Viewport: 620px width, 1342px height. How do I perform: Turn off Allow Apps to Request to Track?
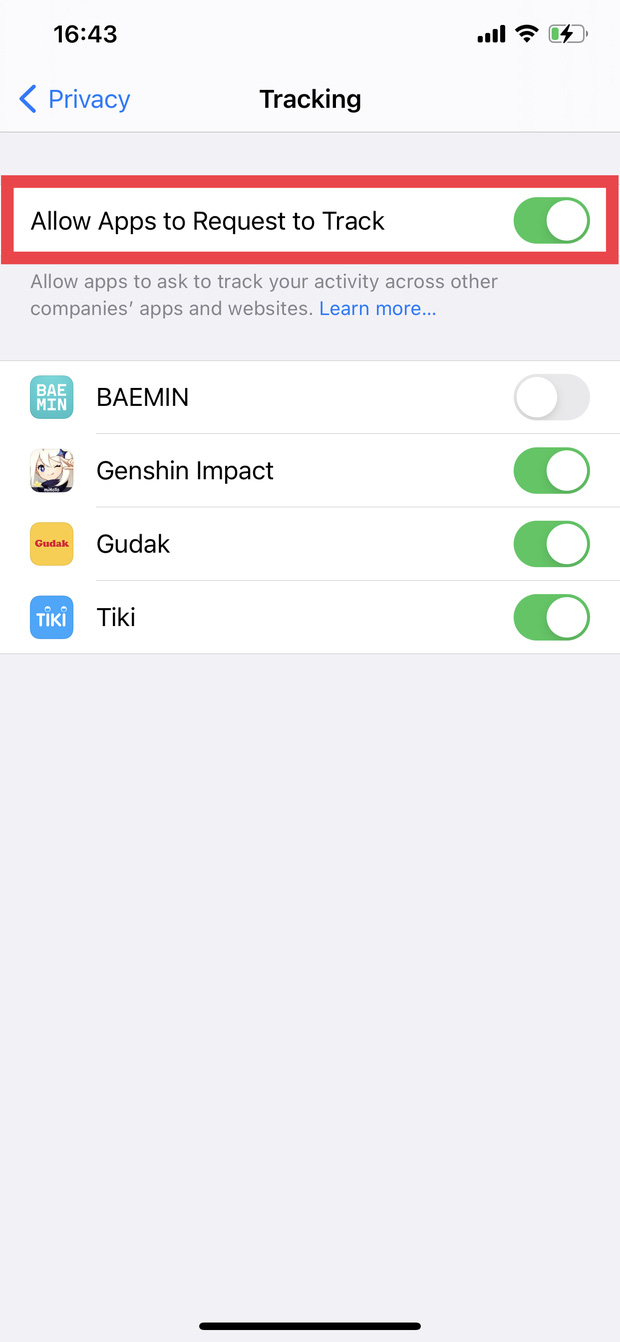point(551,221)
